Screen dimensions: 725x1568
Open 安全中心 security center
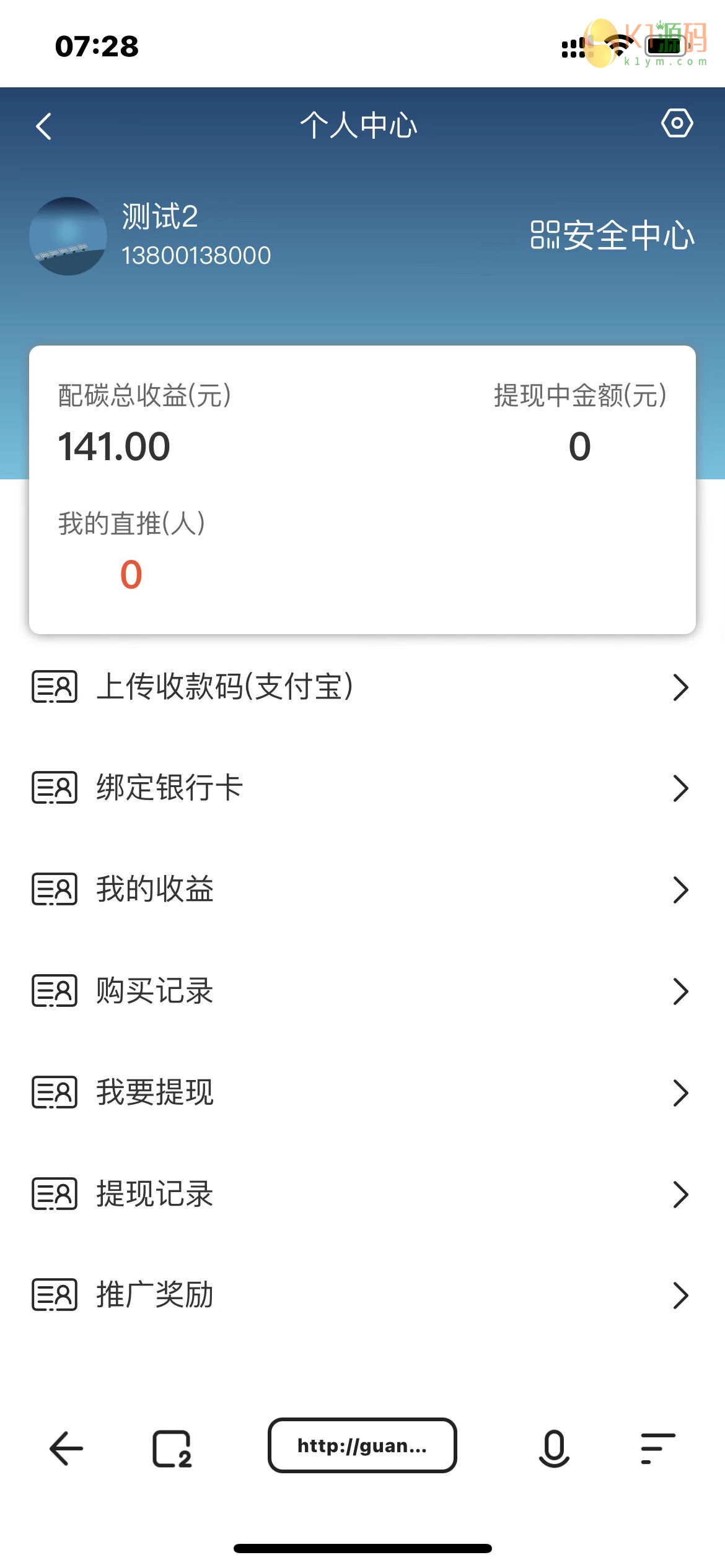click(612, 235)
